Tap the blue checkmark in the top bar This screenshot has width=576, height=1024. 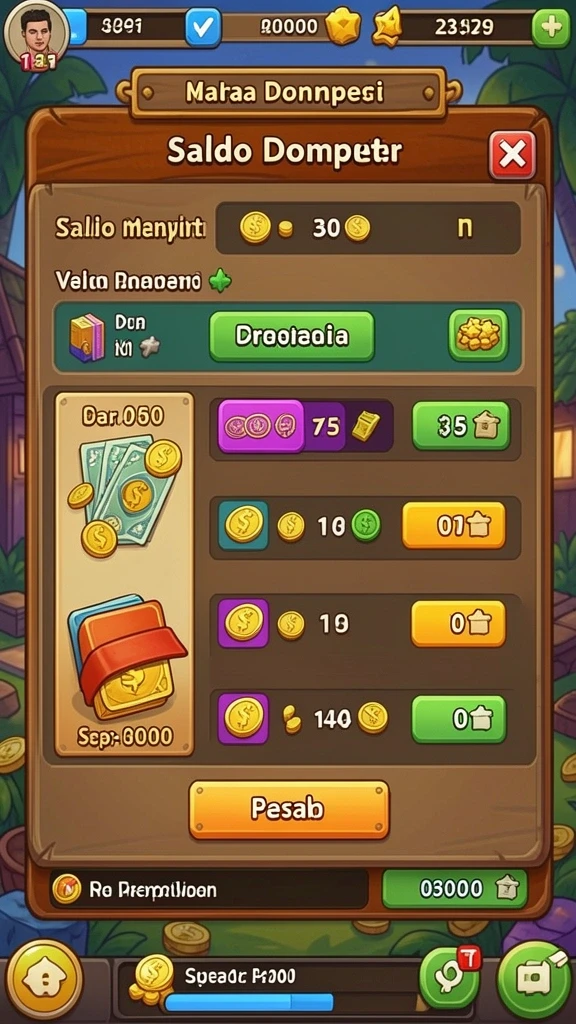pos(203,27)
